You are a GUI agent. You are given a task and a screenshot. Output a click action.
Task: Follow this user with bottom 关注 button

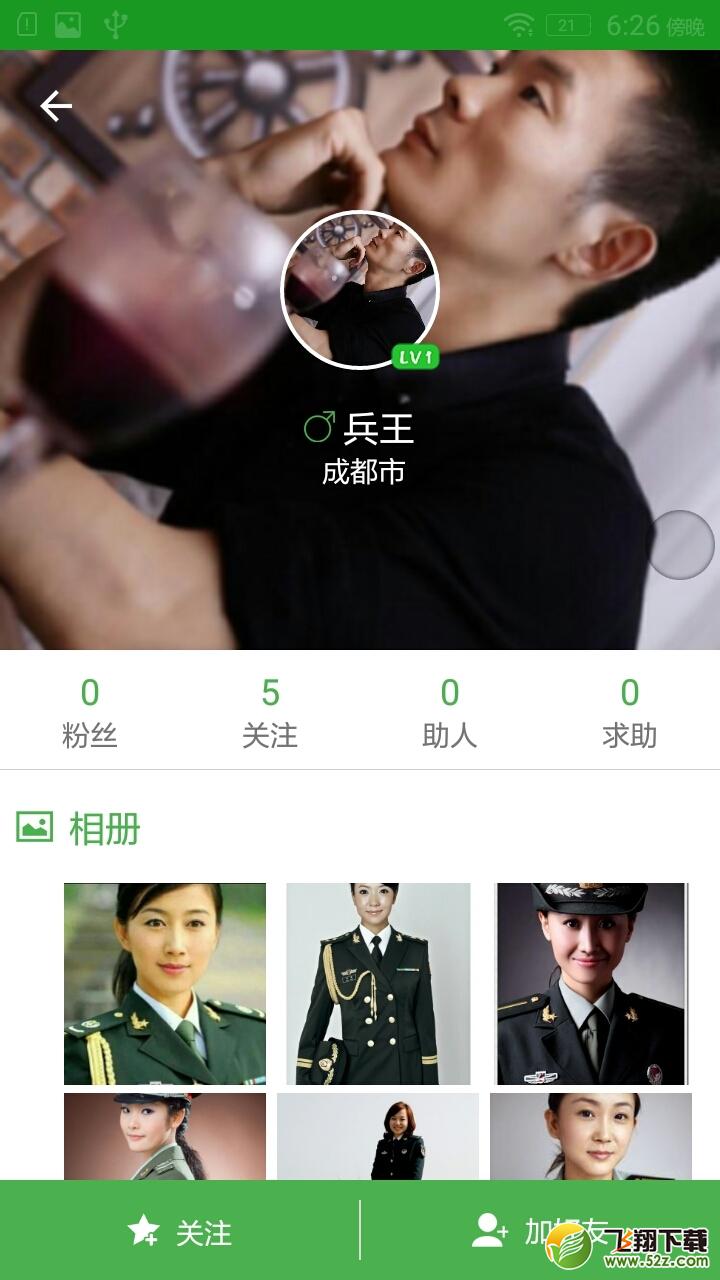click(180, 1231)
